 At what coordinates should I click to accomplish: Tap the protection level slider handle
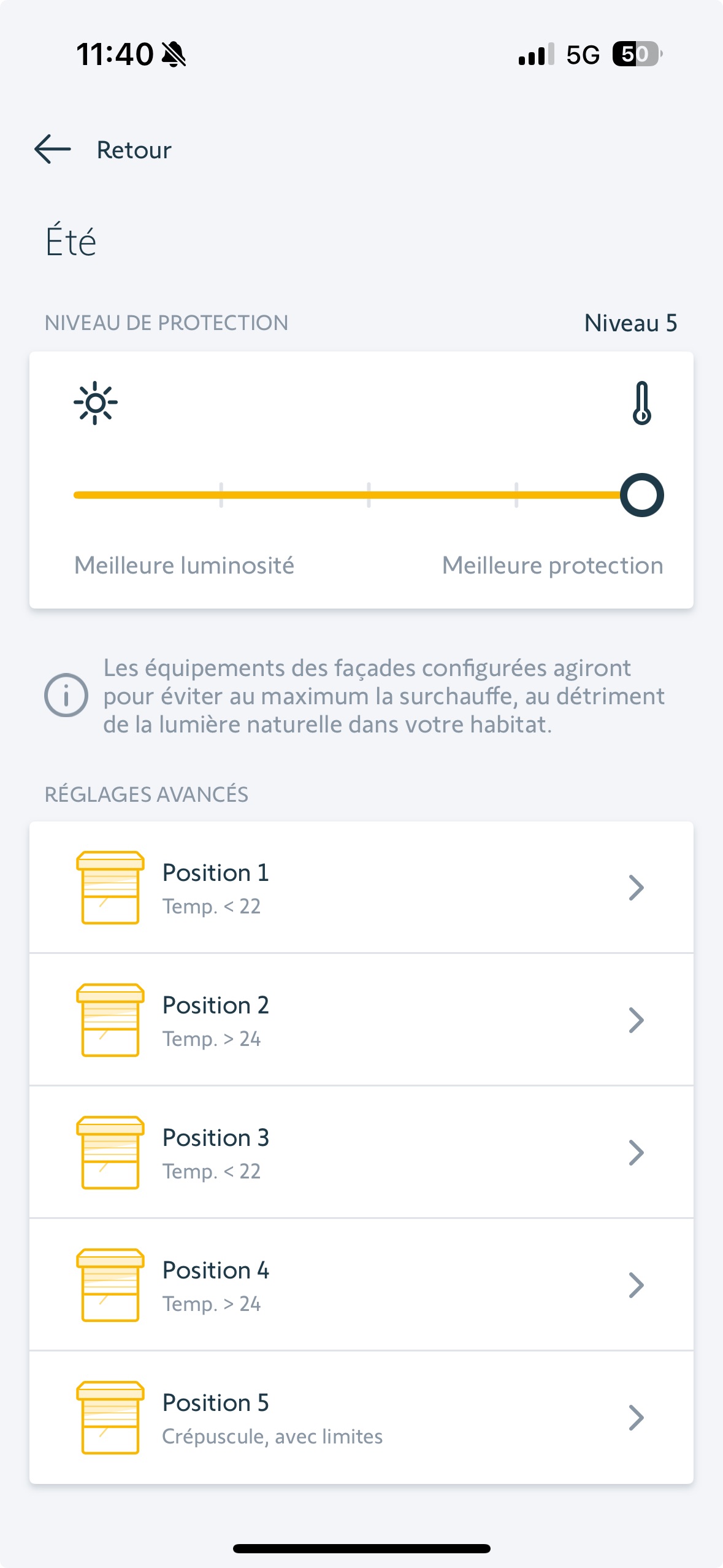(x=641, y=495)
